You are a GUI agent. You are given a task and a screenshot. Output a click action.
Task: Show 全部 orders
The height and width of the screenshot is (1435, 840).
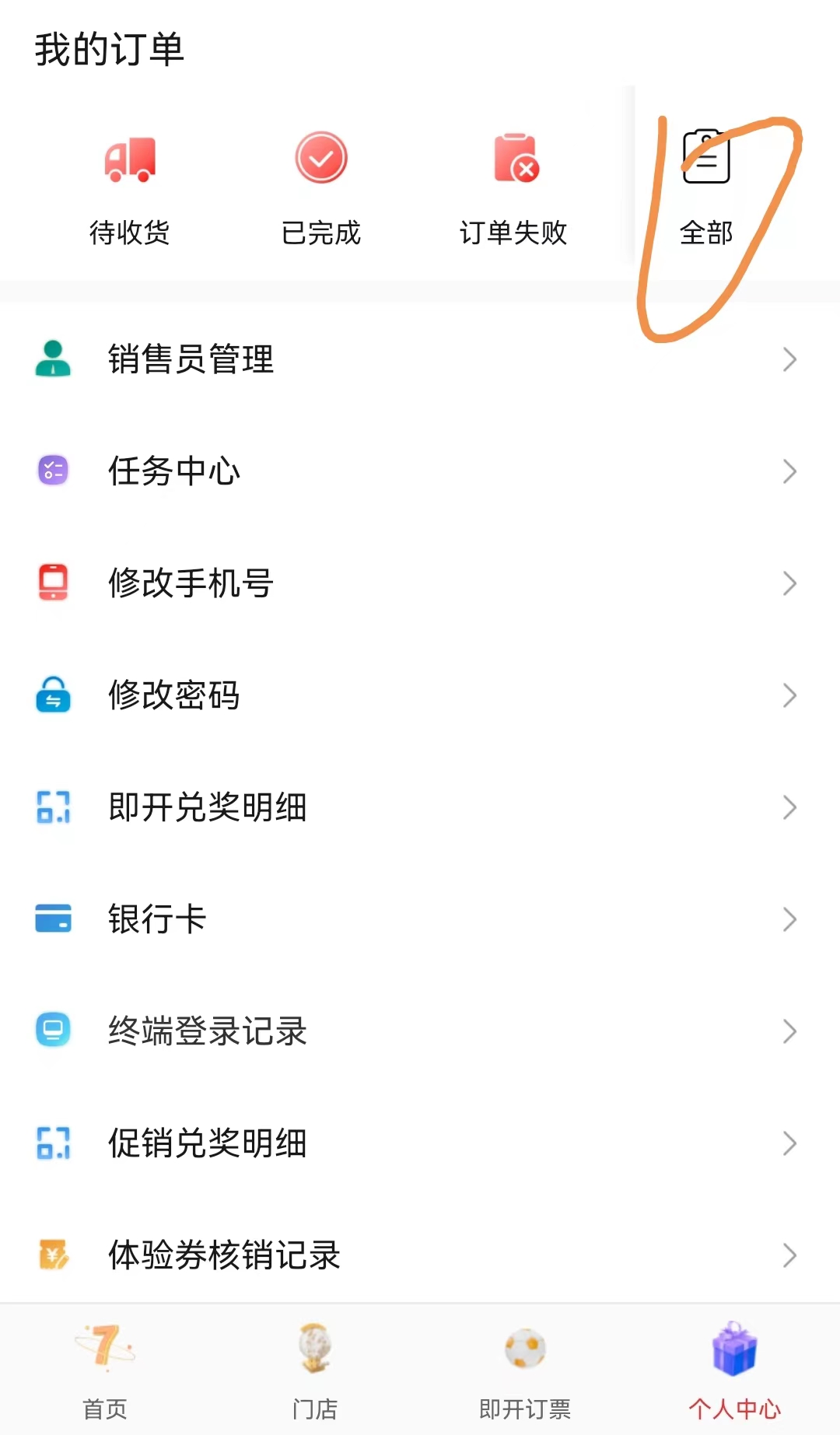(706, 187)
